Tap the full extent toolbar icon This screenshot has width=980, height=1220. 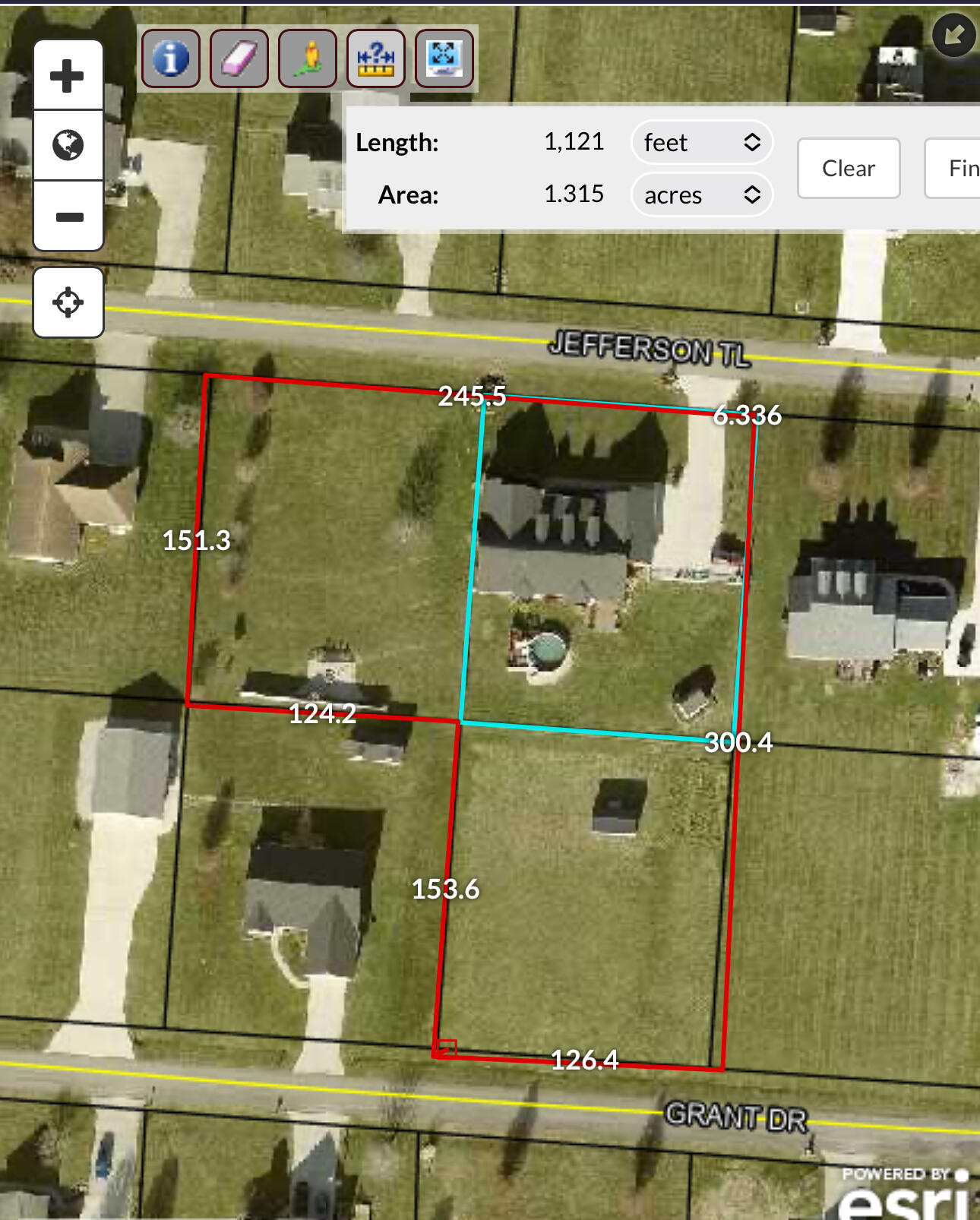point(444,58)
